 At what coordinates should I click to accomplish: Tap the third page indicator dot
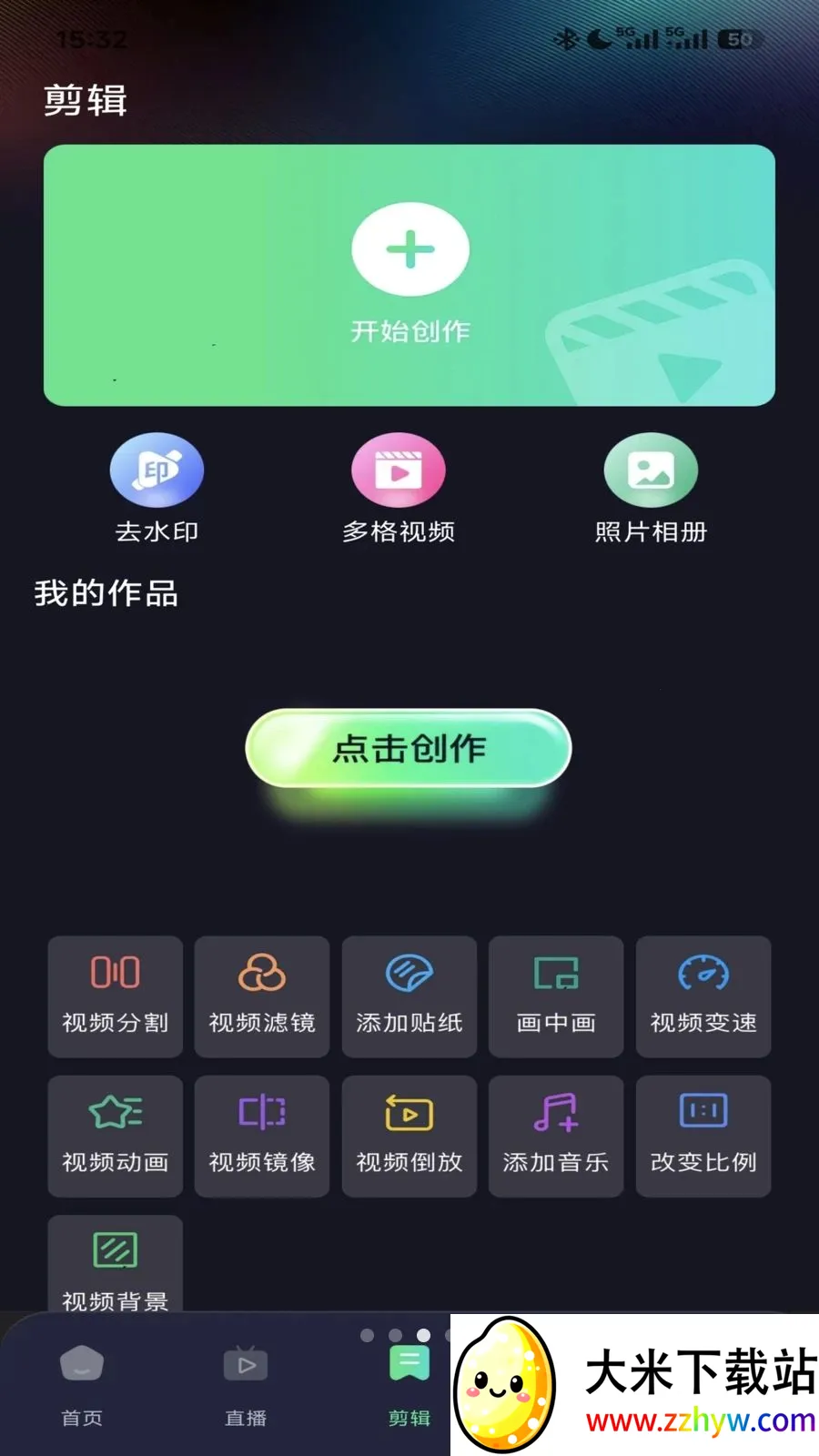coord(423,1335)
